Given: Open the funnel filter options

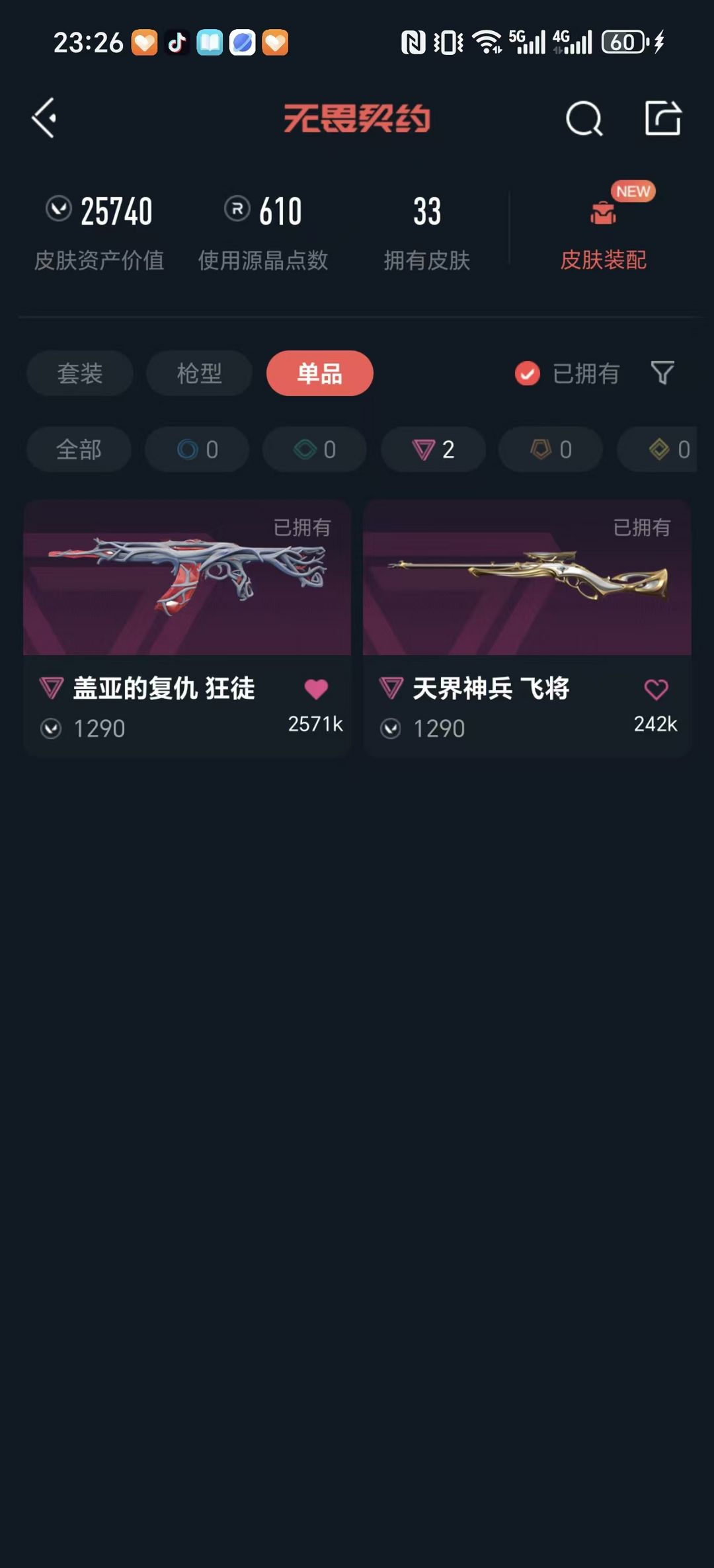Looking at the screenshot, I should pyautogui.click(x=662, y=373).
